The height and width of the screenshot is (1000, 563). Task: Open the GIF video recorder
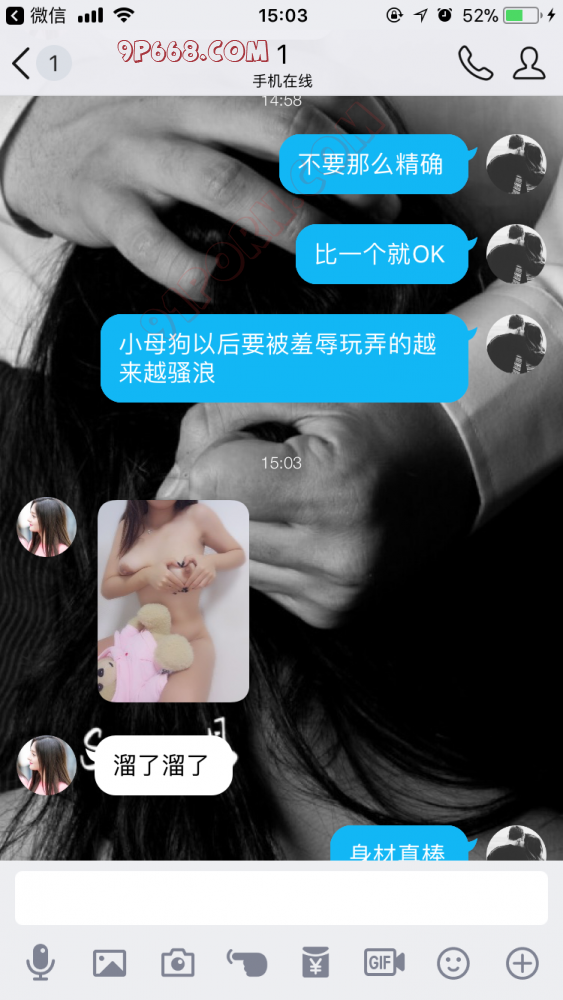click(384, 963)
